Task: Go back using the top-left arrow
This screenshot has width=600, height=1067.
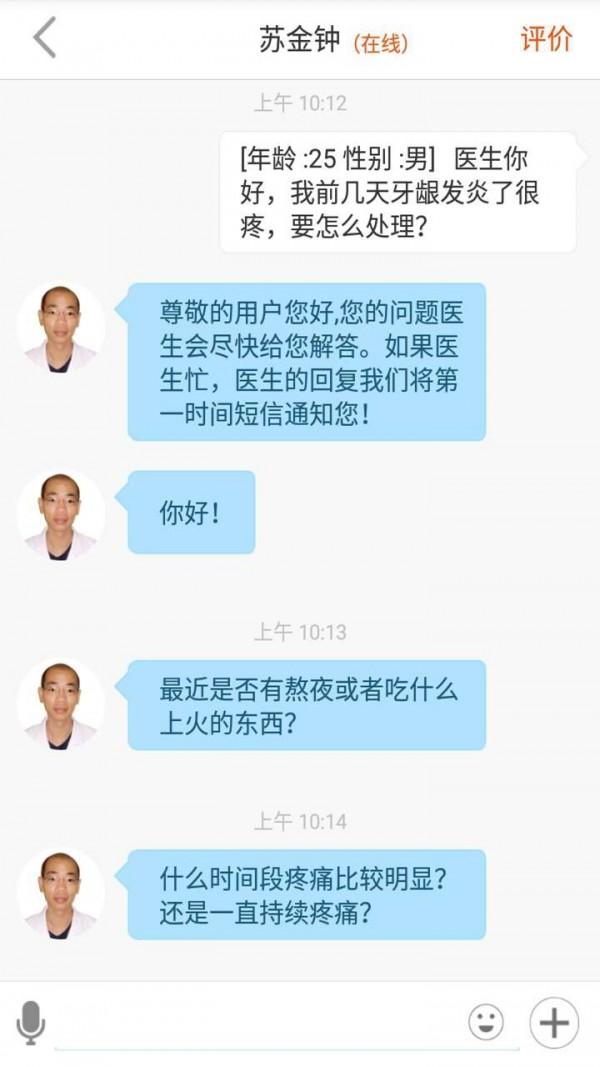Action: click(44, 39)
